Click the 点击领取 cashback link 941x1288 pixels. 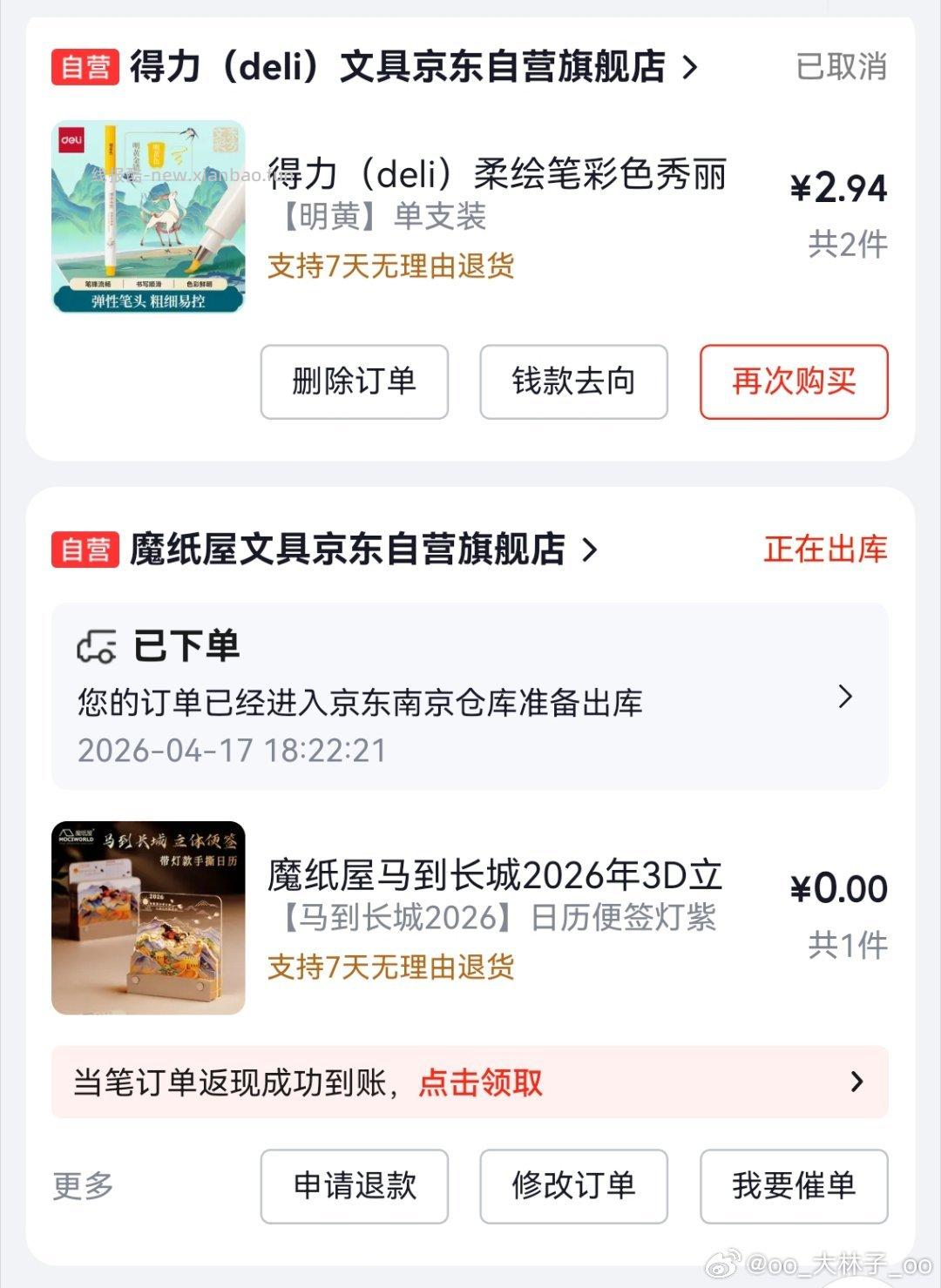(480, 1082)
